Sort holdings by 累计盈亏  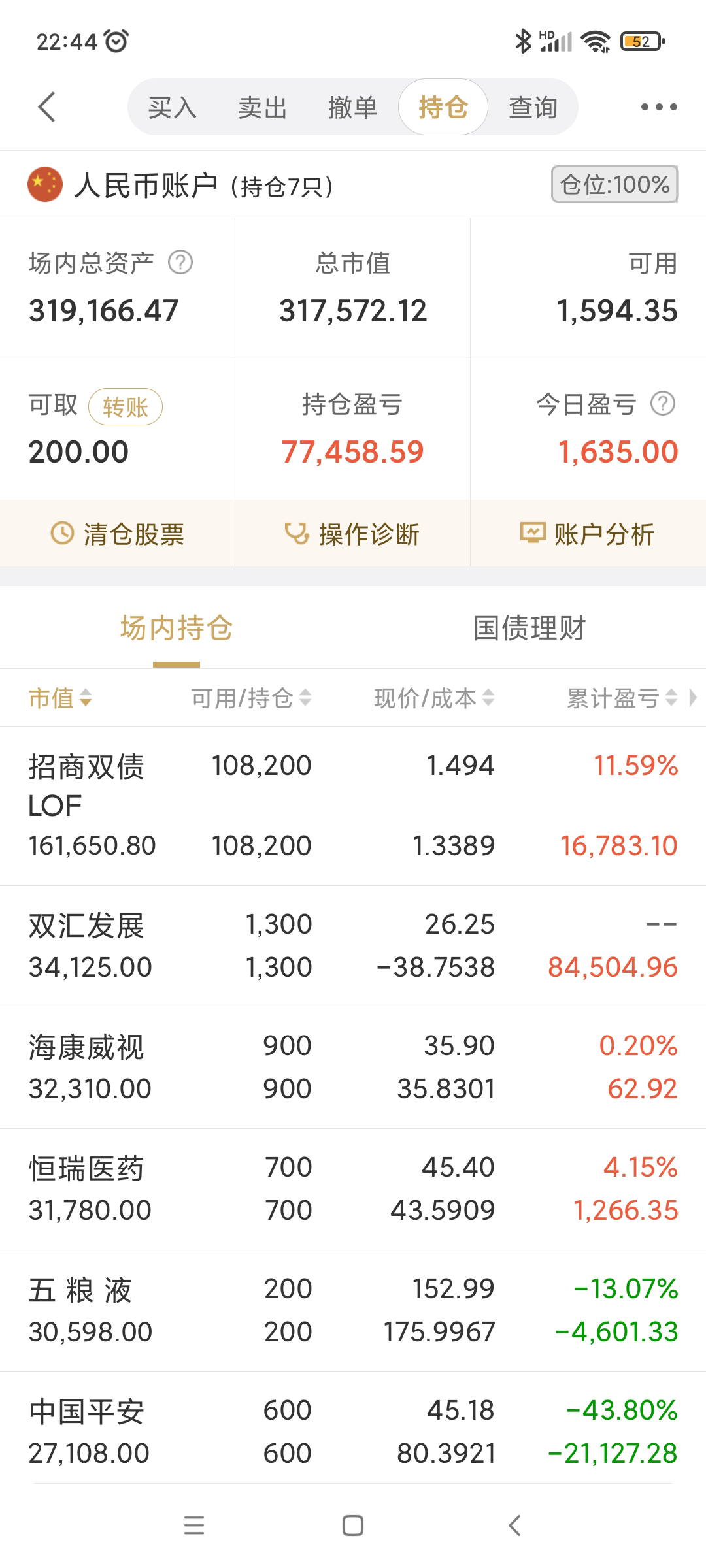(621, 698)
